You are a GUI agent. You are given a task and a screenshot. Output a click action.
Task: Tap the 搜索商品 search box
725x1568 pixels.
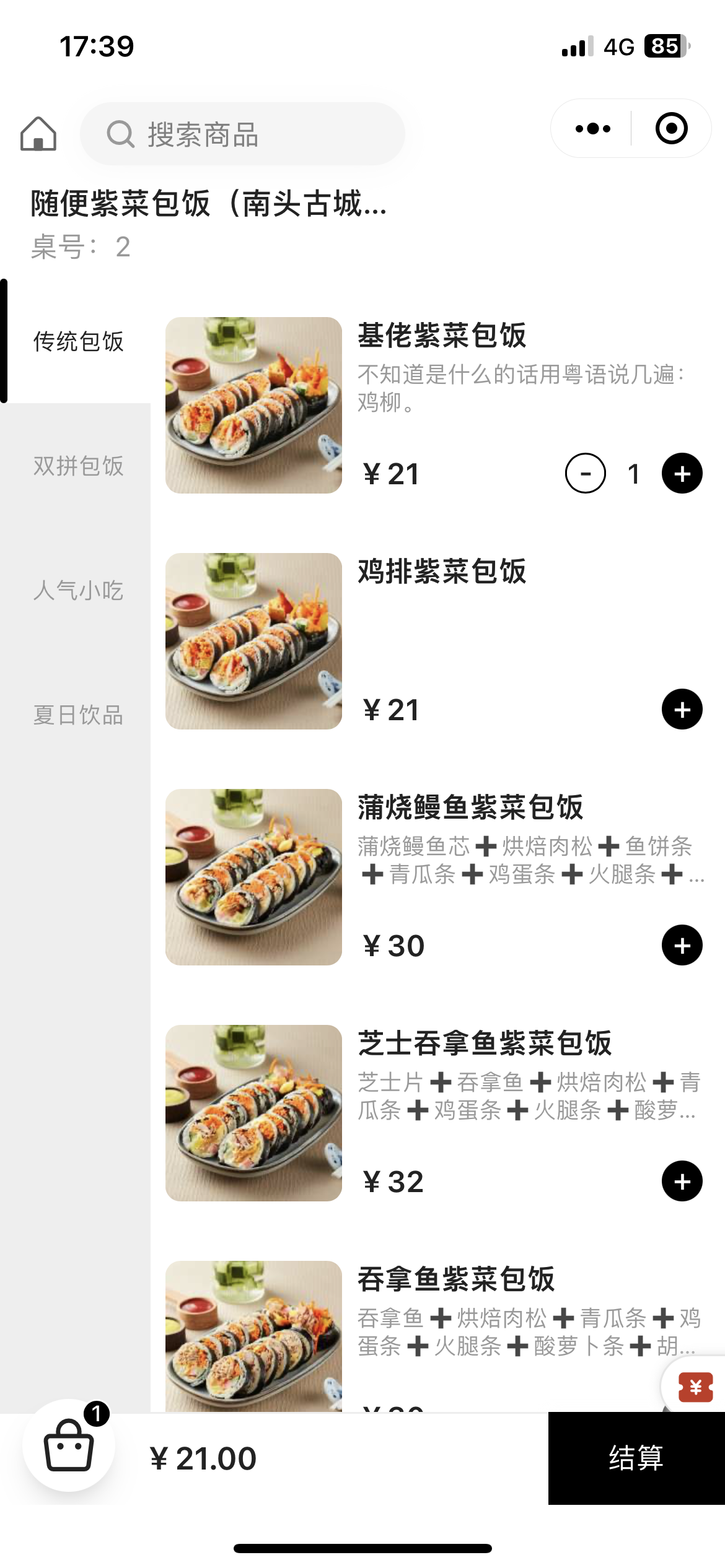(x=242, y=134)
